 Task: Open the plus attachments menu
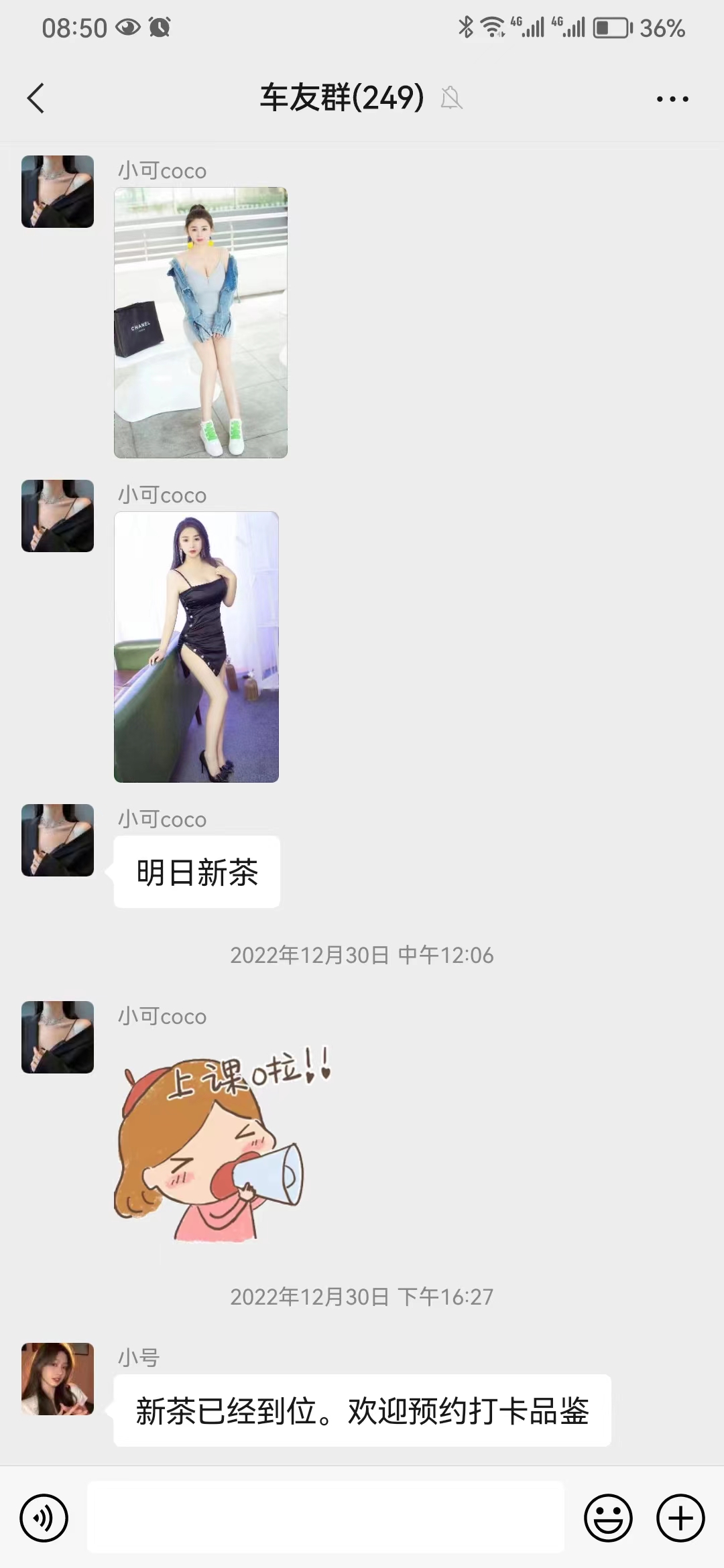click(x=680, y=1518)
